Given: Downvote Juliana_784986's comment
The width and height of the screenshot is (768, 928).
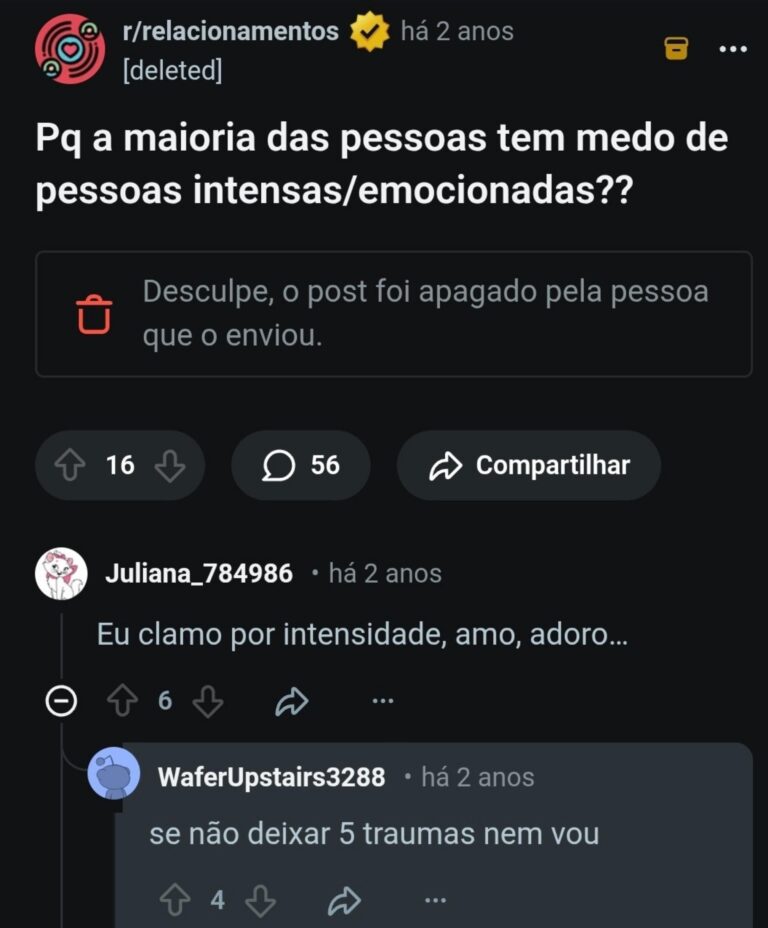Looking at the screenshot, I should tap(207, 702).
